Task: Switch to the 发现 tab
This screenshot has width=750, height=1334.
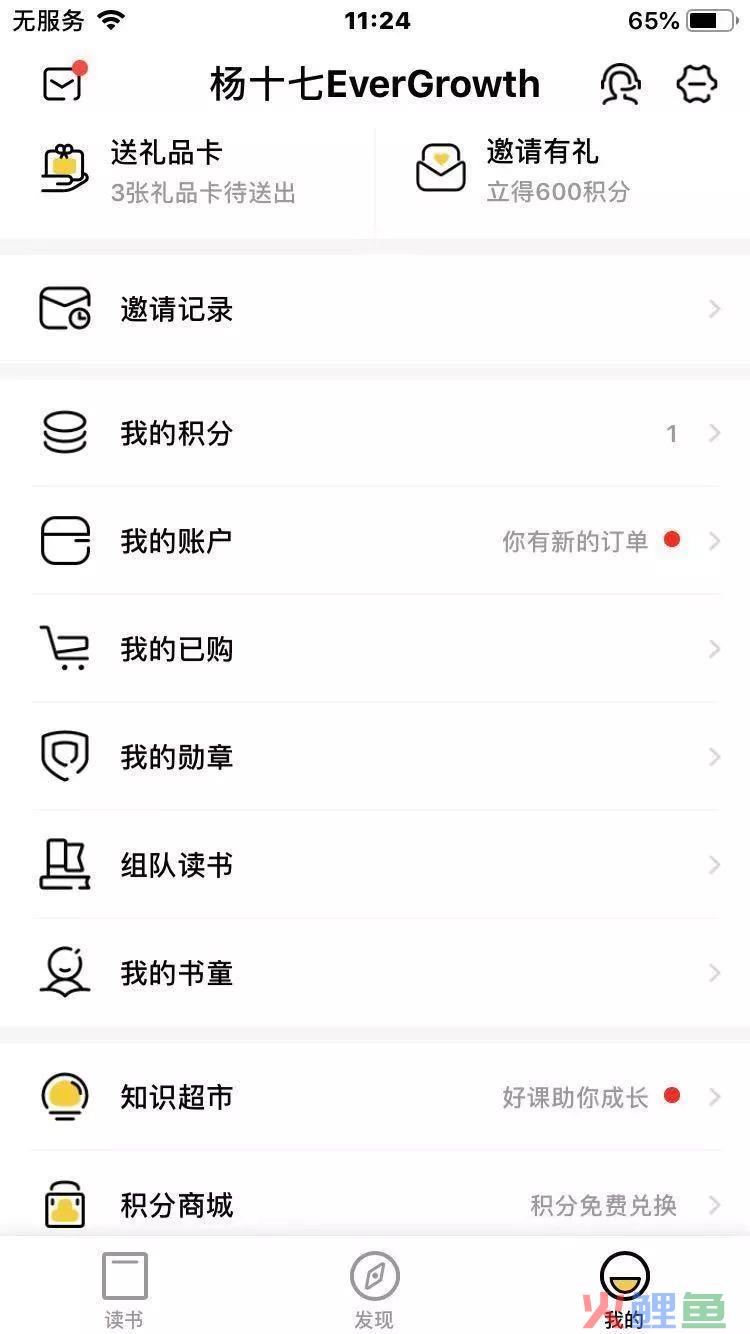Action: point(375,1289)
